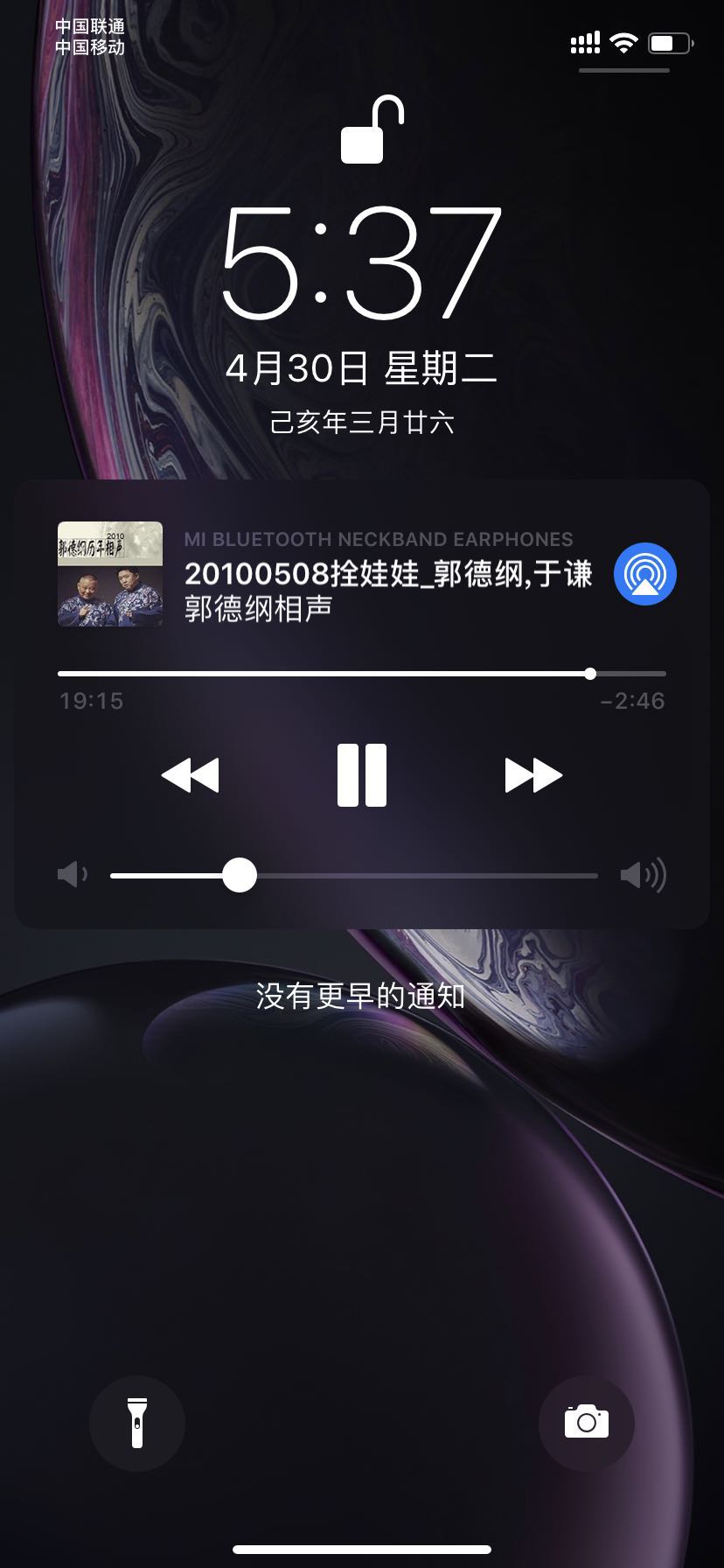Open the 郭德纲相声 album artwork

[110, 574]
